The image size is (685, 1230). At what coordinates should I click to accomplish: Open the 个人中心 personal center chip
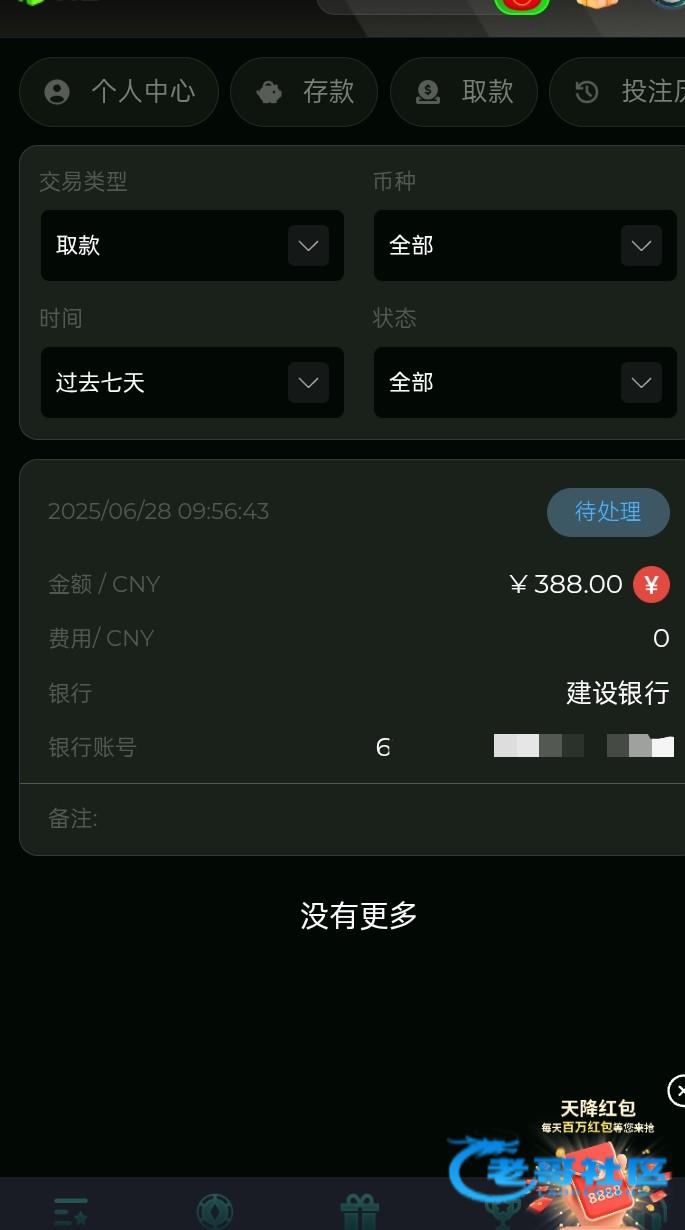click(119, 92)
